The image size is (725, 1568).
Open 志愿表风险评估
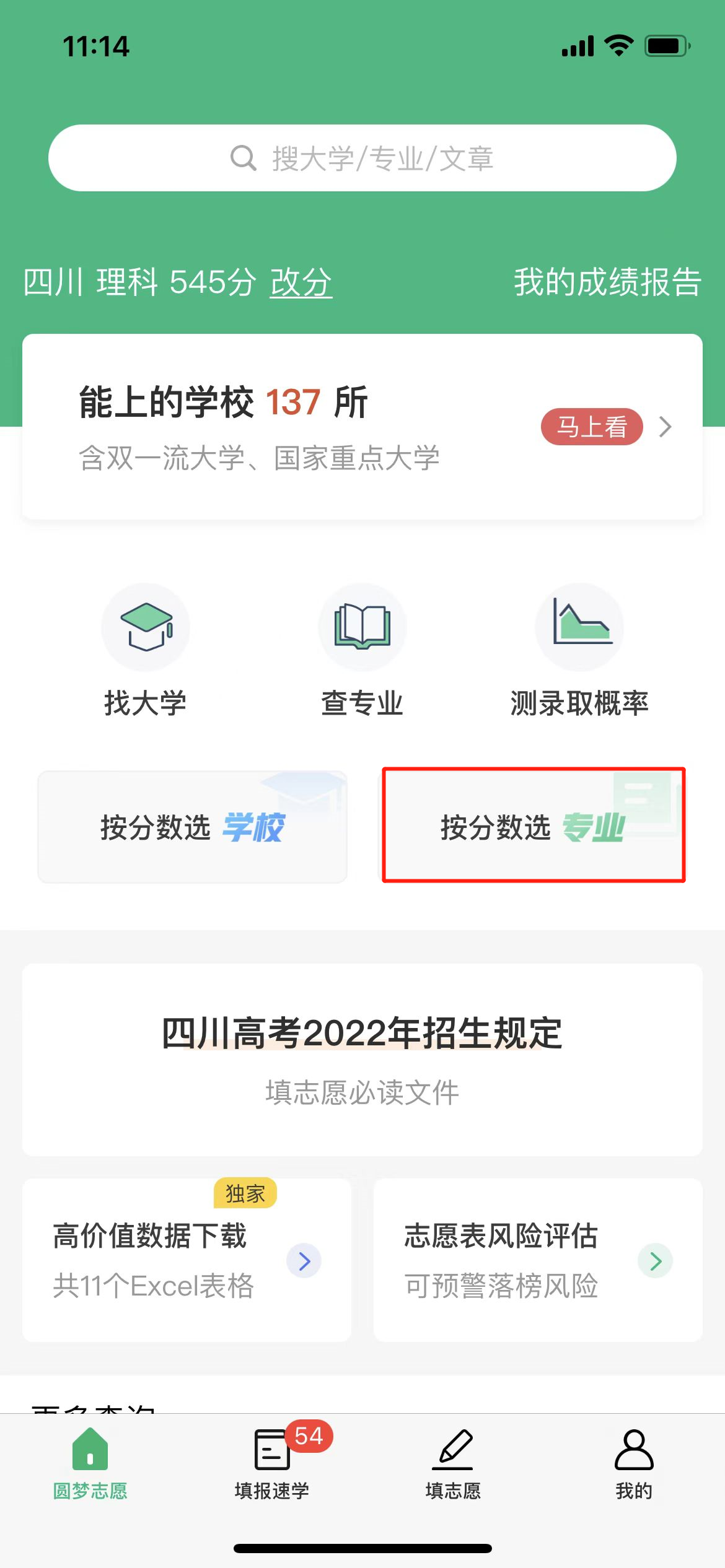(x=537, y=1260)
